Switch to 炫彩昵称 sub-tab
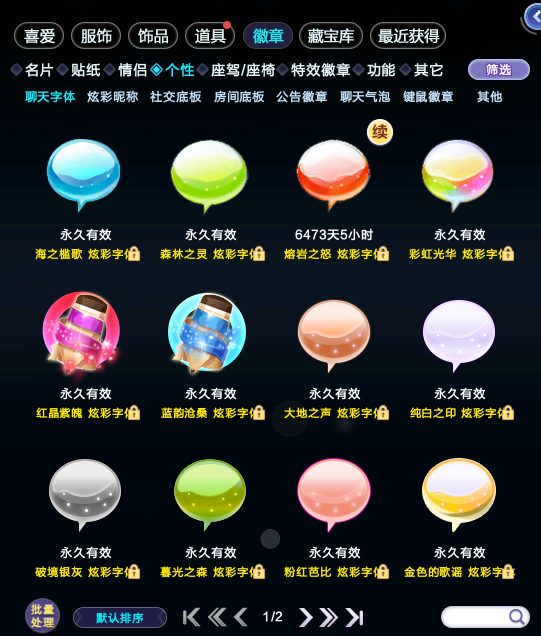 tap(112, 97)
